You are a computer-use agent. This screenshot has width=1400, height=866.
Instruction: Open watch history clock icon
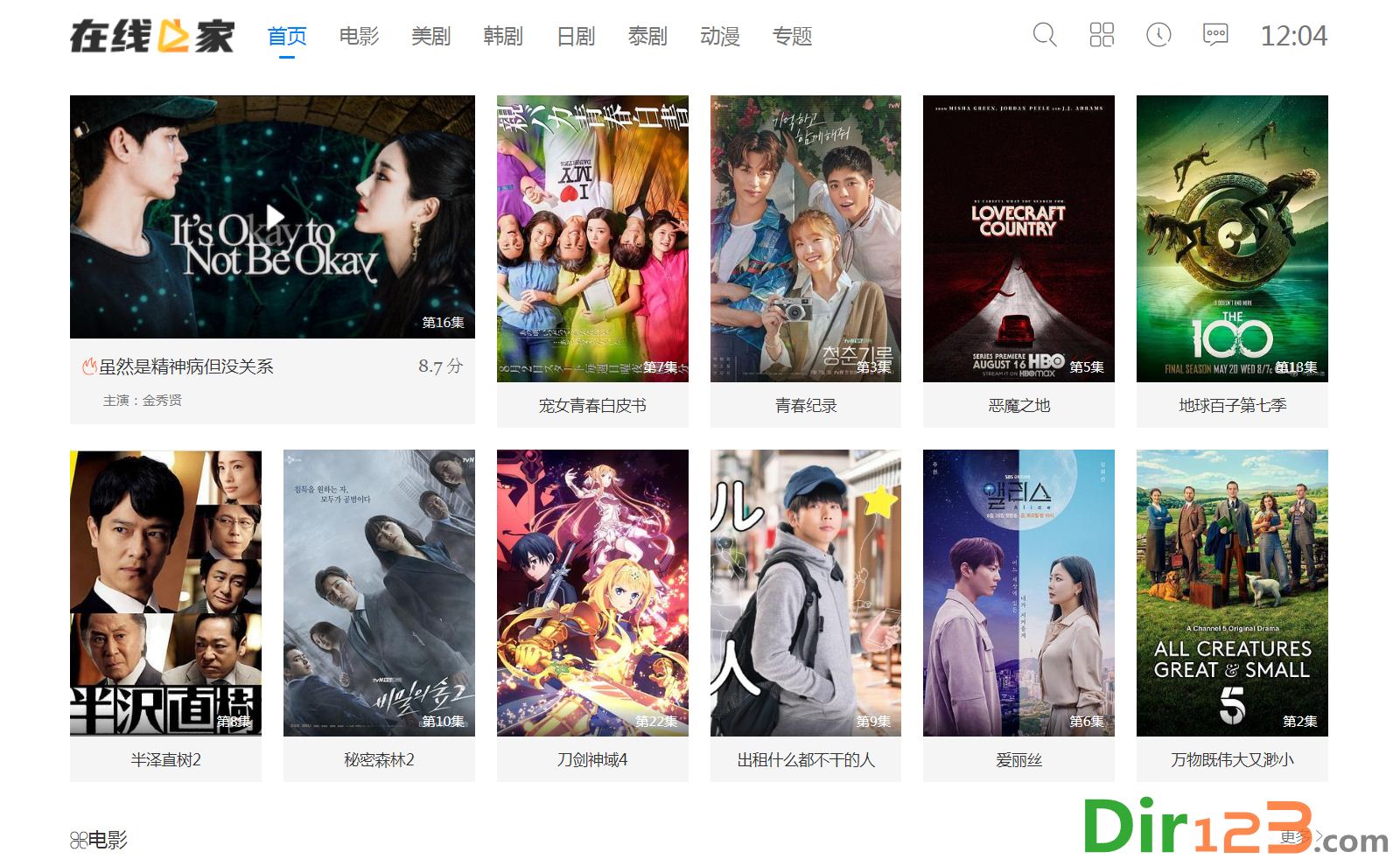pos(1158,35)
